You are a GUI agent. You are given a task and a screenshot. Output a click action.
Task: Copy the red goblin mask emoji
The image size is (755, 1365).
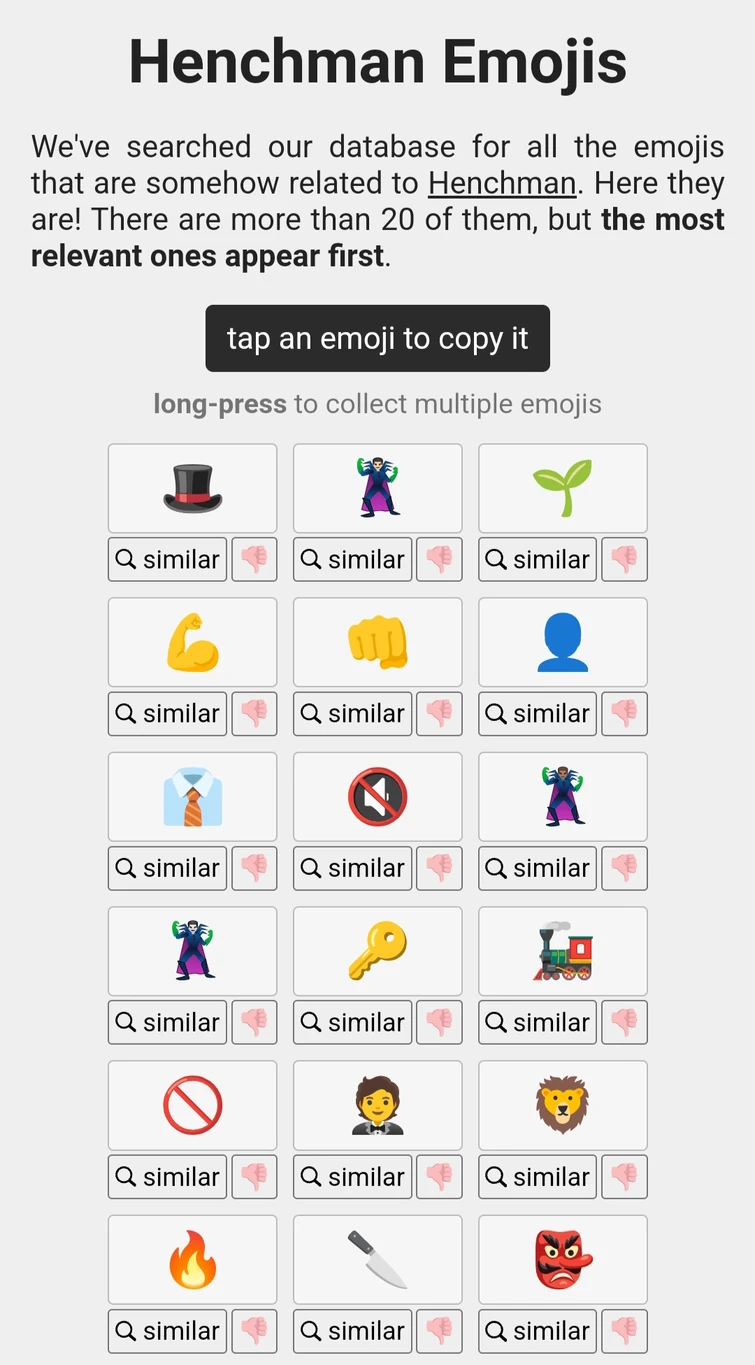(x=563, y=1260)
